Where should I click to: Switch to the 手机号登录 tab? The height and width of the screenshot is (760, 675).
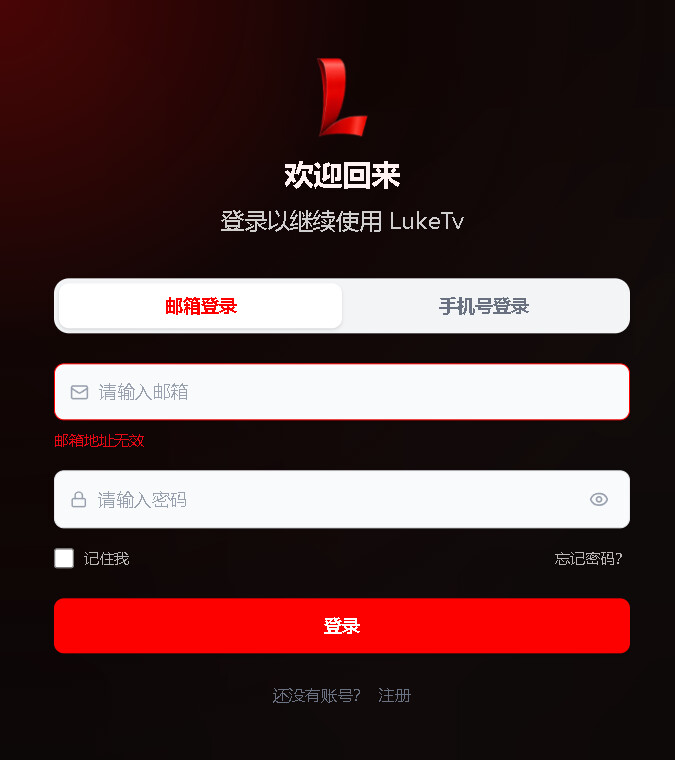coord(484,306)
